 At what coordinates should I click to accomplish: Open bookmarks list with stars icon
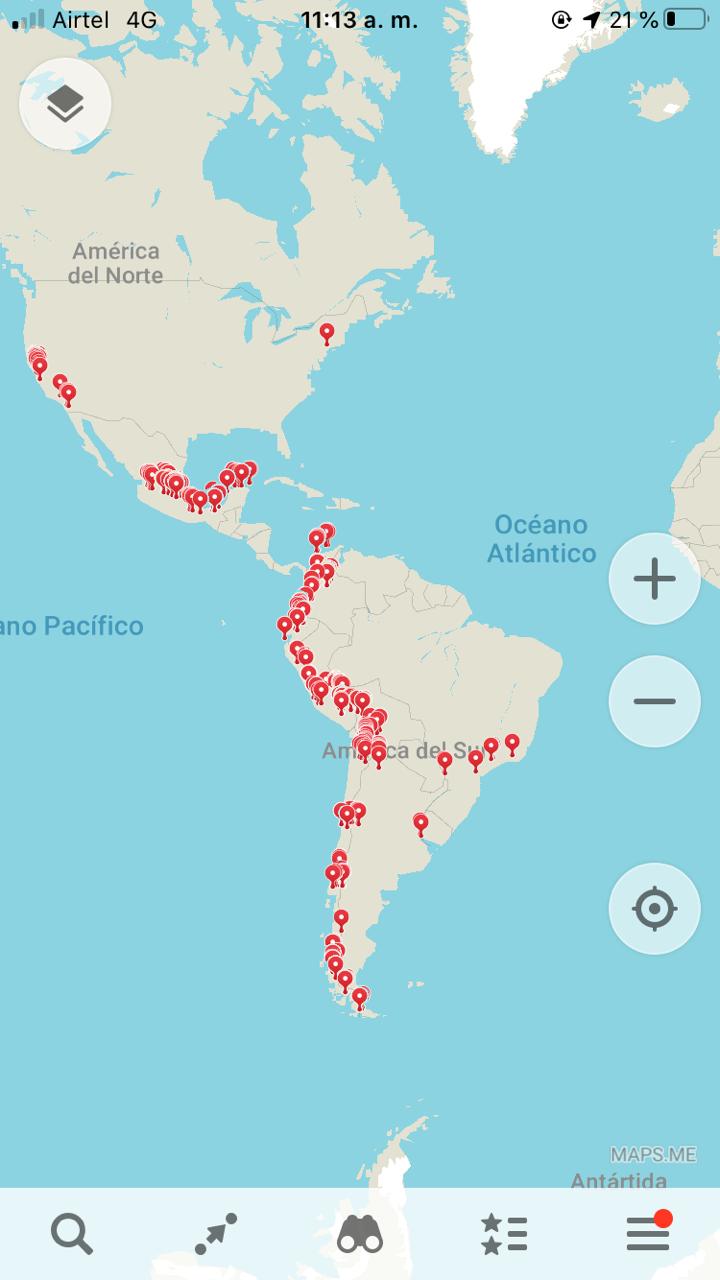pyautogui.click(x=504, y=1234)
